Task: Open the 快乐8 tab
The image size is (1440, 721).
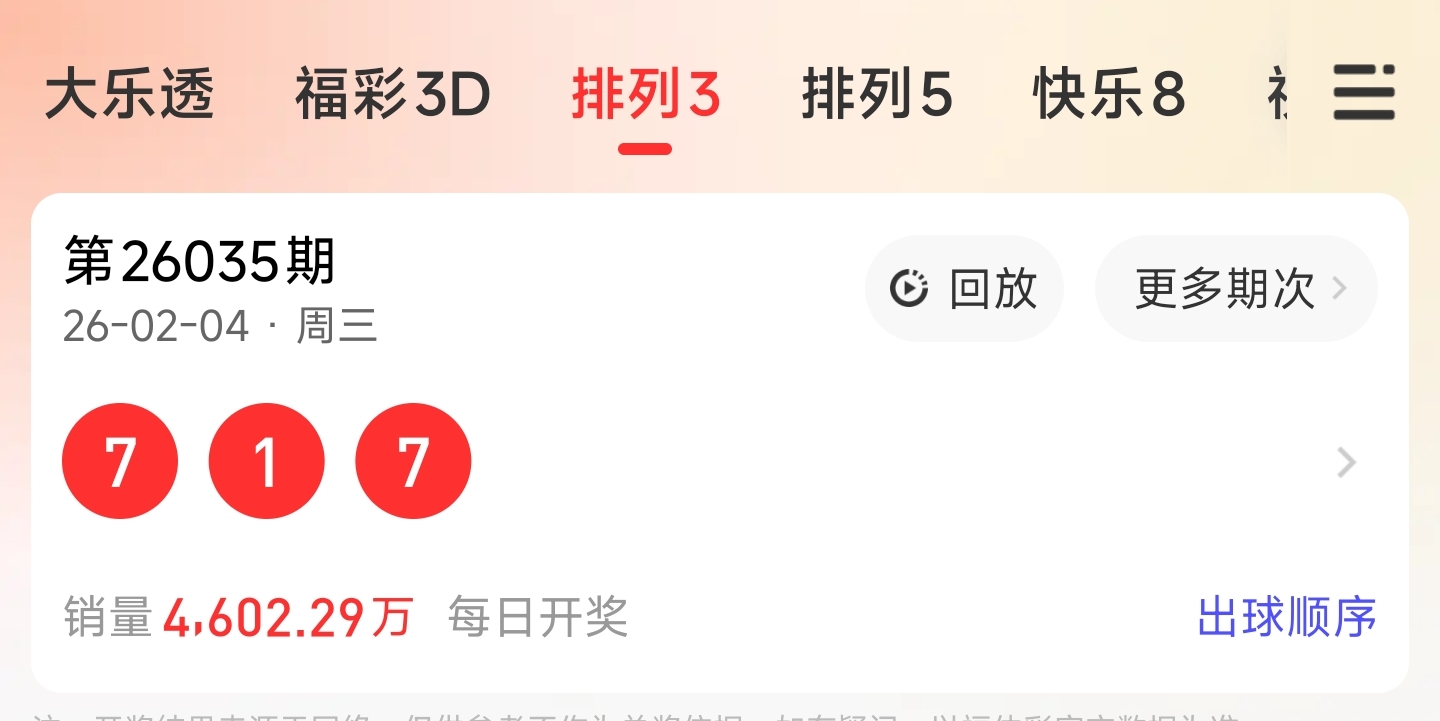Action: tap(1109, 96)
